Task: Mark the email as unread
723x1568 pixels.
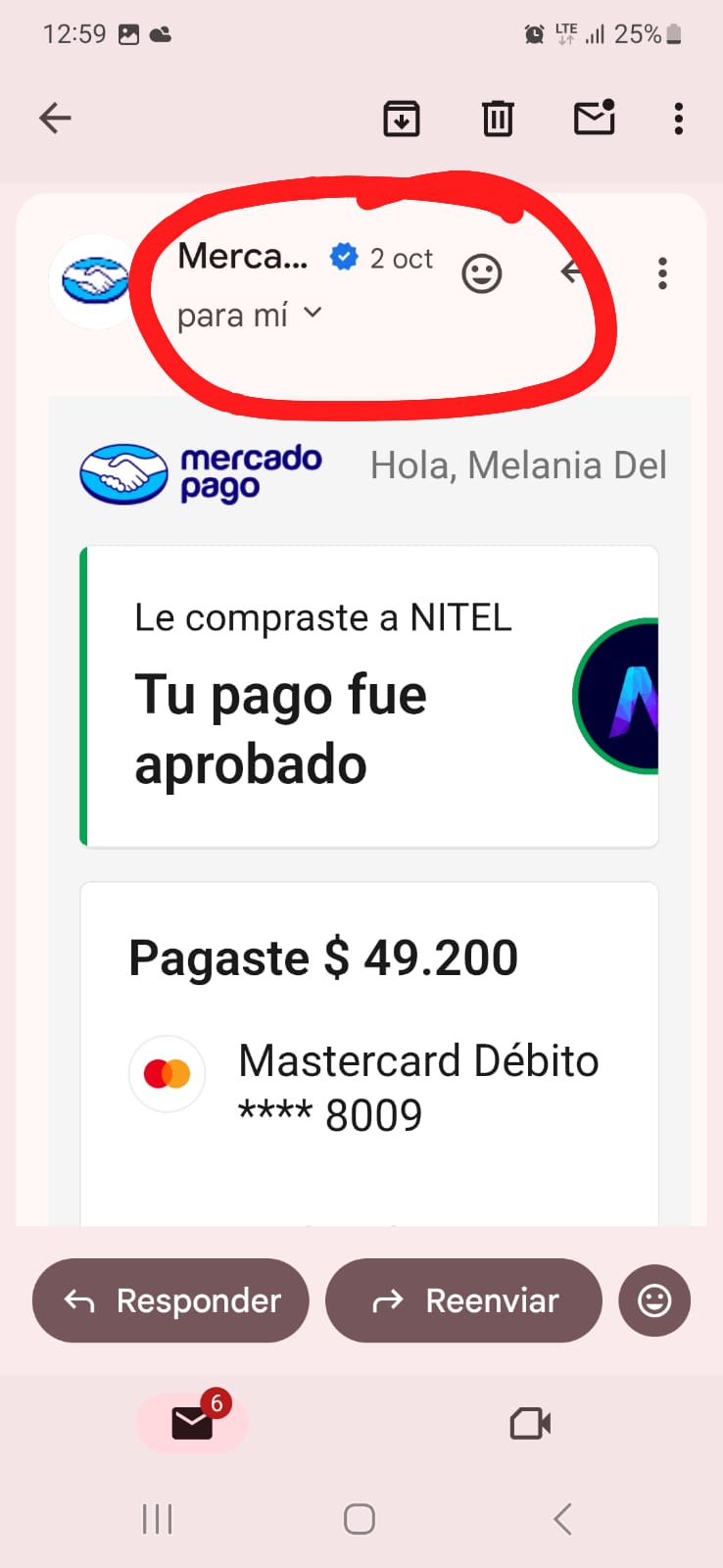Action: tap(594, 119)
